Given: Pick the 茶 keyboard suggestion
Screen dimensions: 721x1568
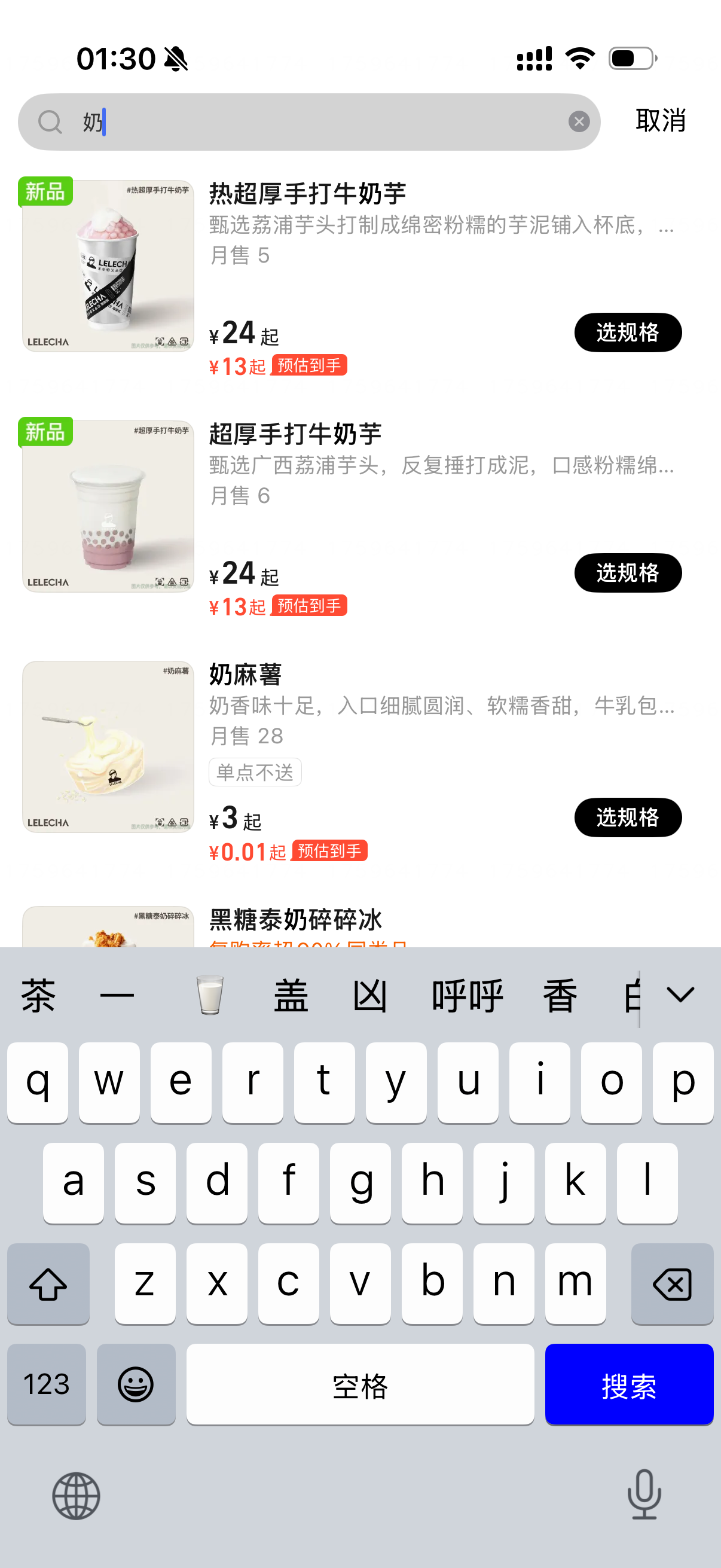Looking at the screenshot, I should 38,996.
